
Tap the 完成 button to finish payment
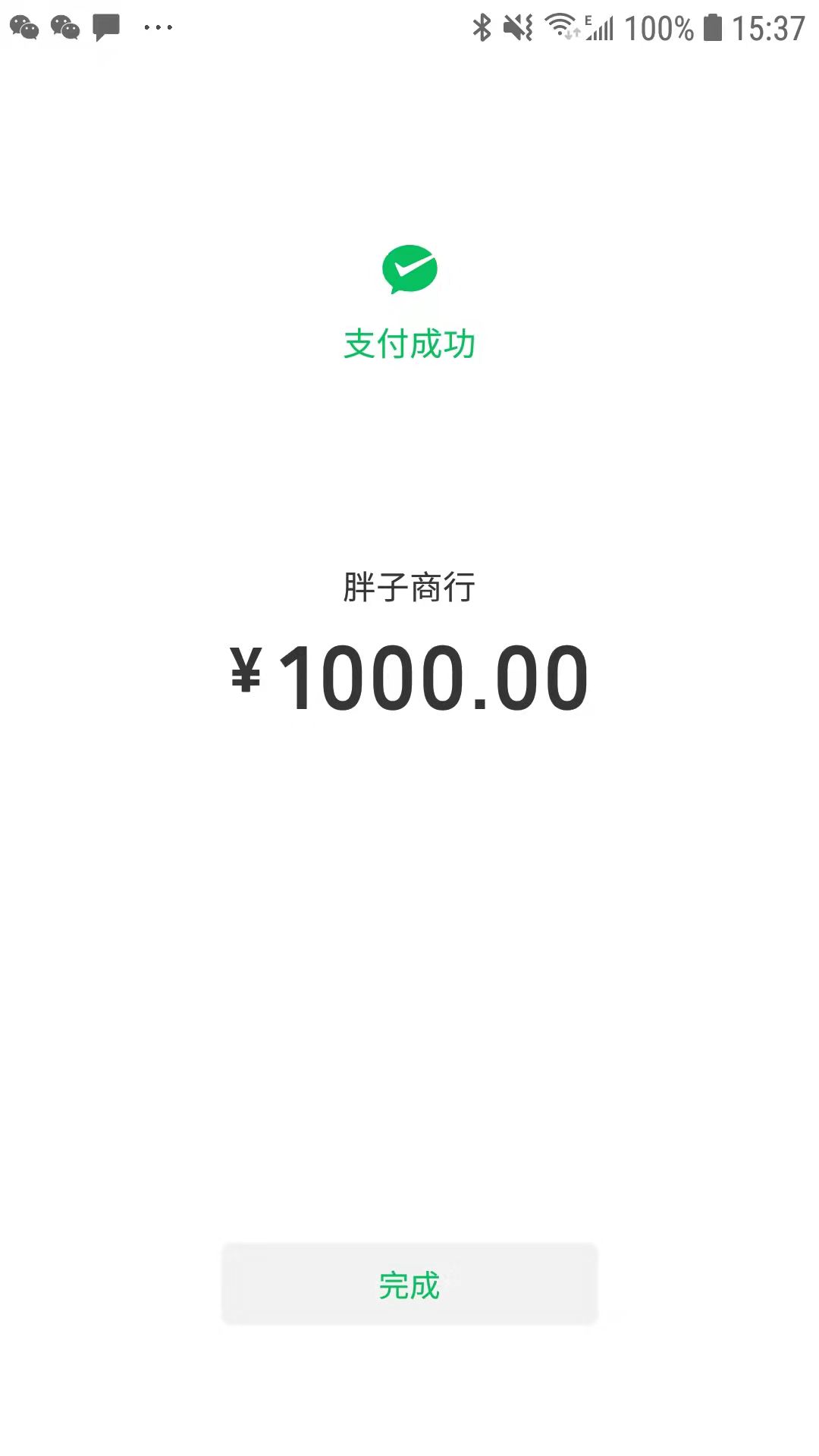pyautogui.click(x=409, y=1284)
